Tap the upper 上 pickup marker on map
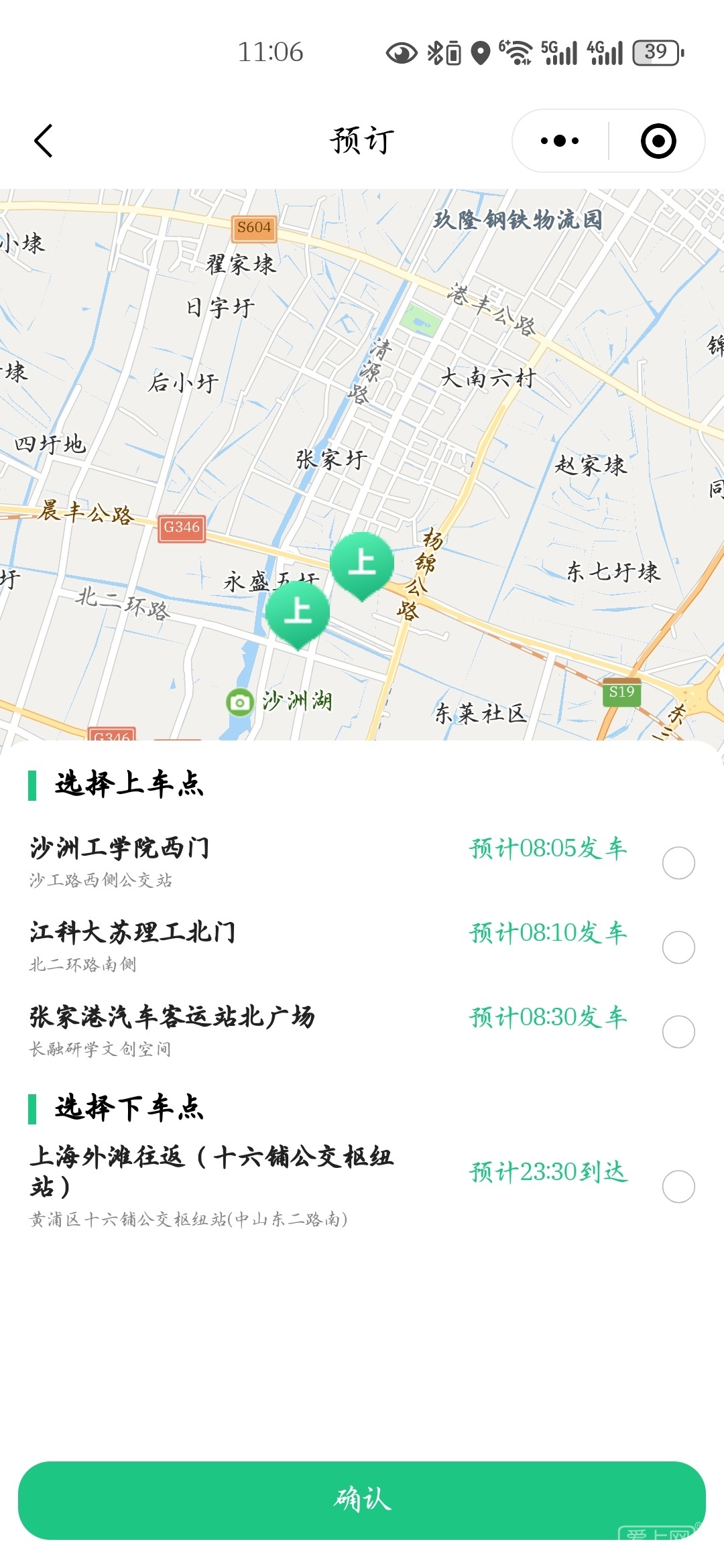This screenshot has width=724, height=1568. 362,563
